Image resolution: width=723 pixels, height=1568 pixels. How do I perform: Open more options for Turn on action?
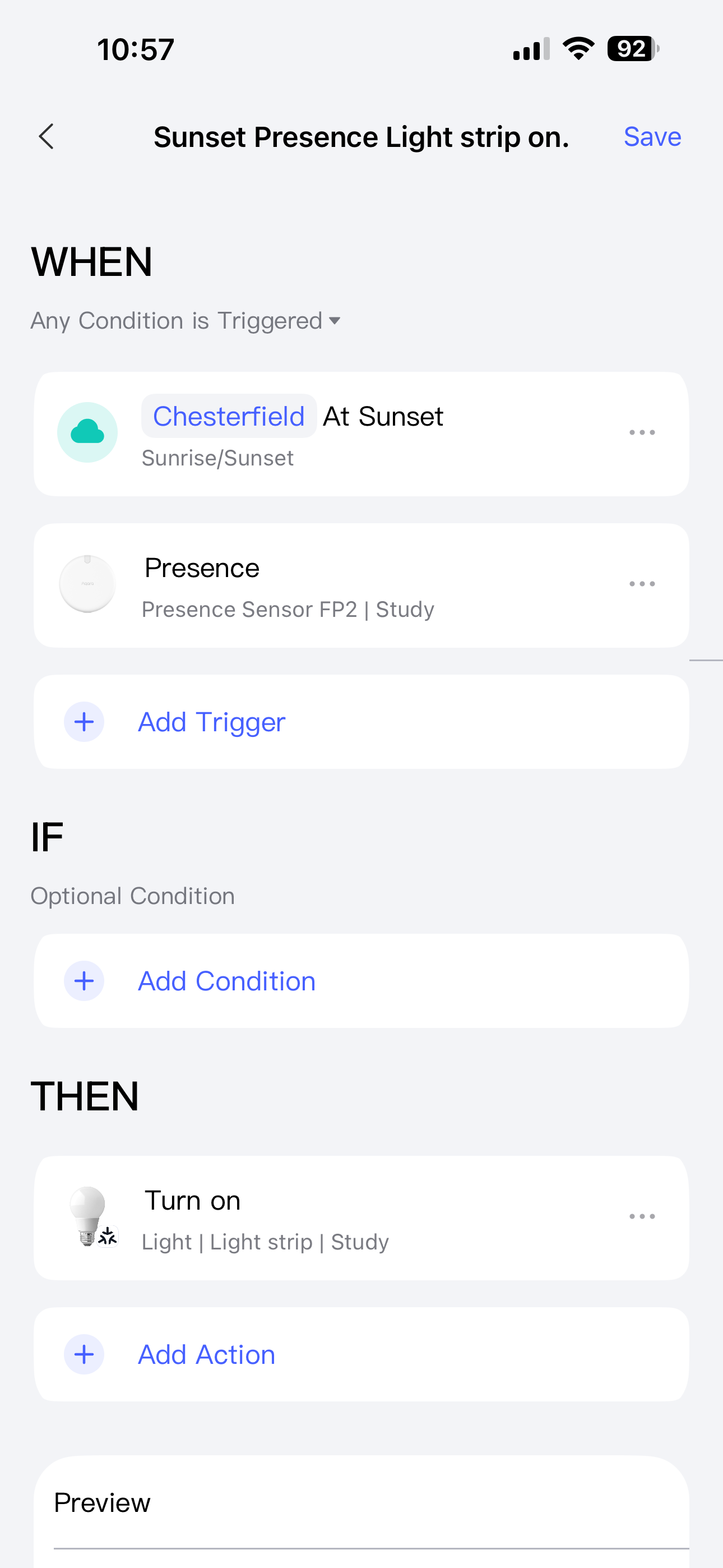pos(641,1217)
